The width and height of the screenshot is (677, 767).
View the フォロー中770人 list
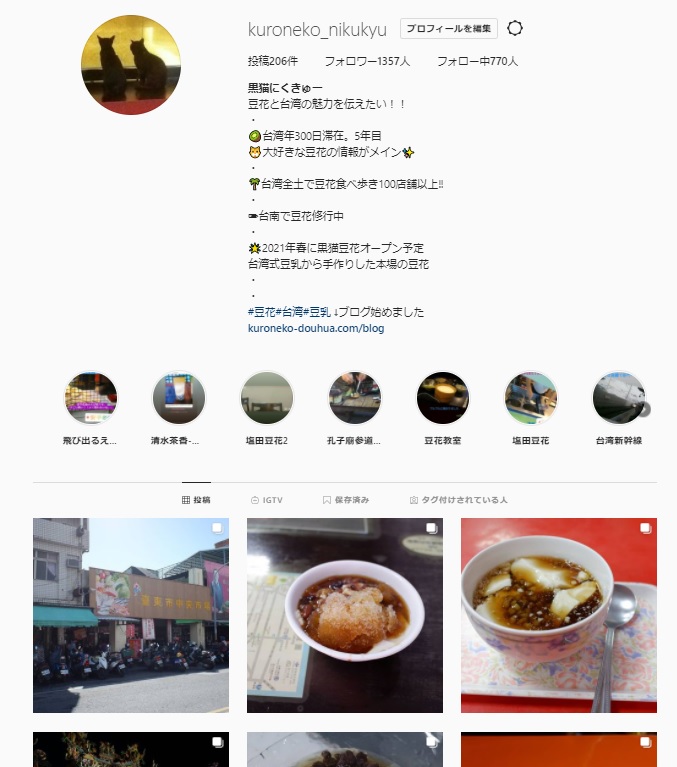pyautogui.click(x=477, y=62)
